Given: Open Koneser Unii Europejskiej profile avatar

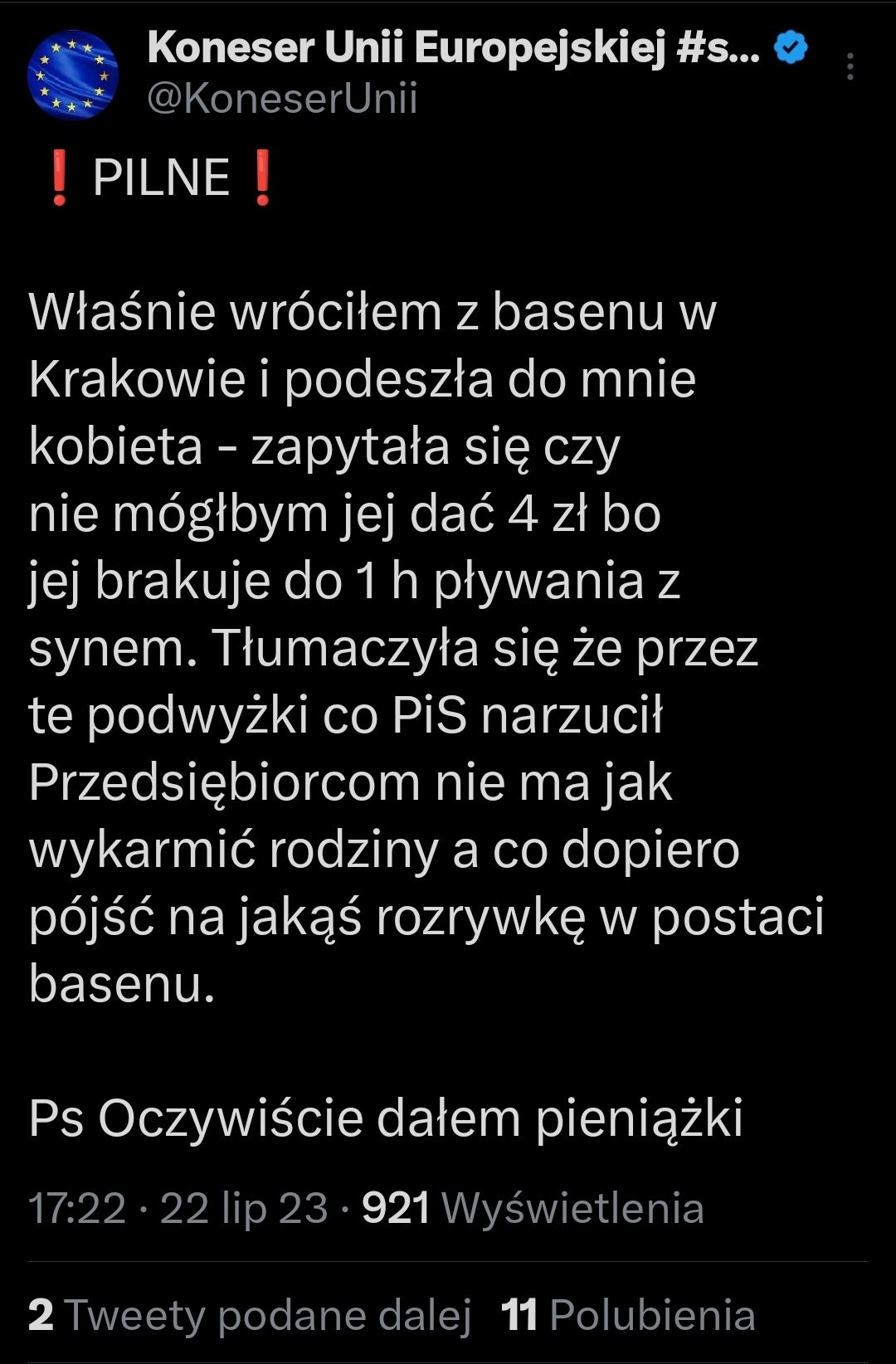Looking at the screenshot, I should [73, 76].
